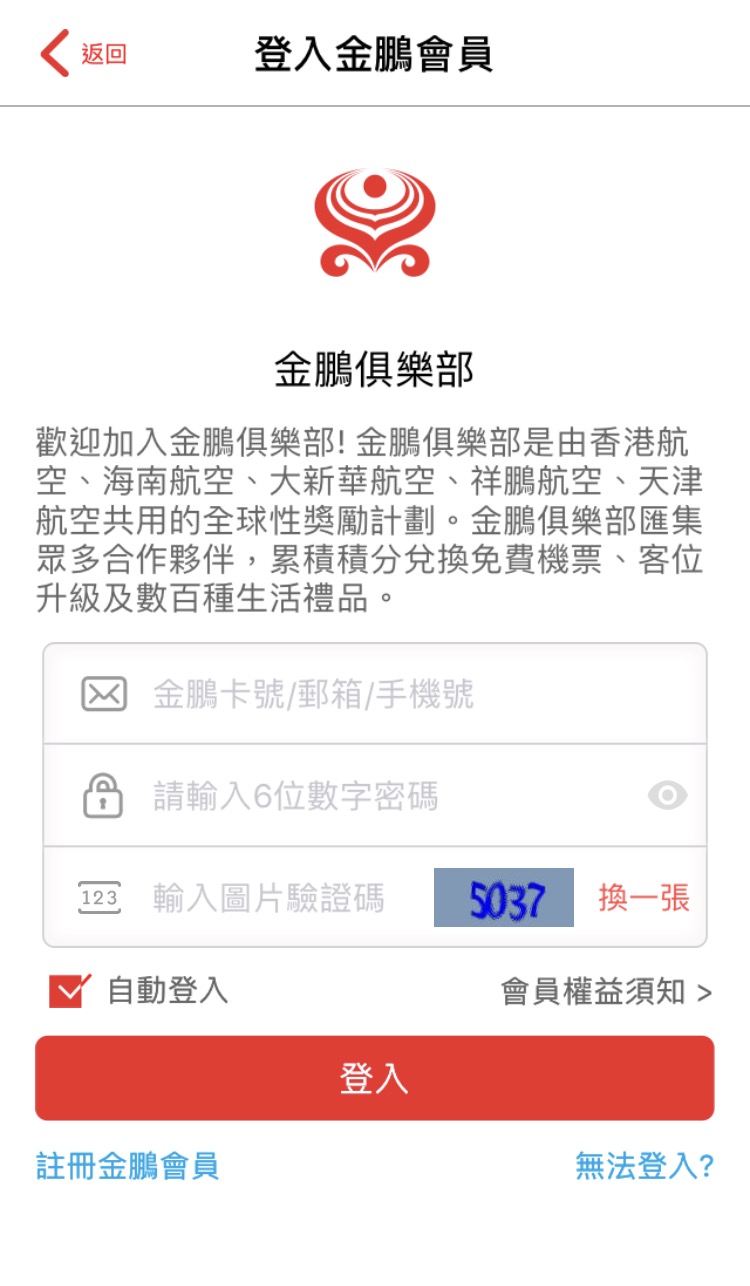This screenshot has height=1286, width=750.
Task: Go back using the 返回 button
Action: (x=84, y=54)
